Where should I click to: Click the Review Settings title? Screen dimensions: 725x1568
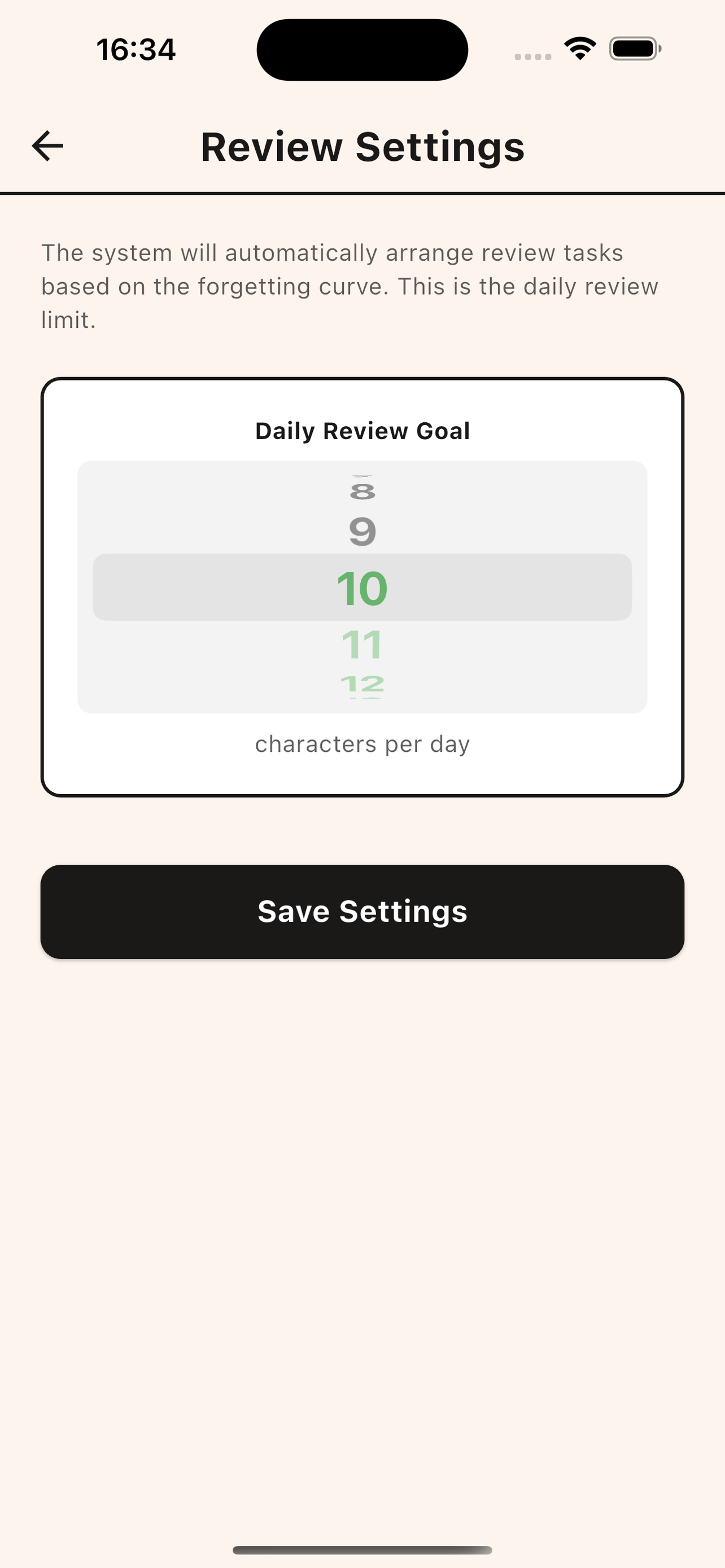coord(362,146)
